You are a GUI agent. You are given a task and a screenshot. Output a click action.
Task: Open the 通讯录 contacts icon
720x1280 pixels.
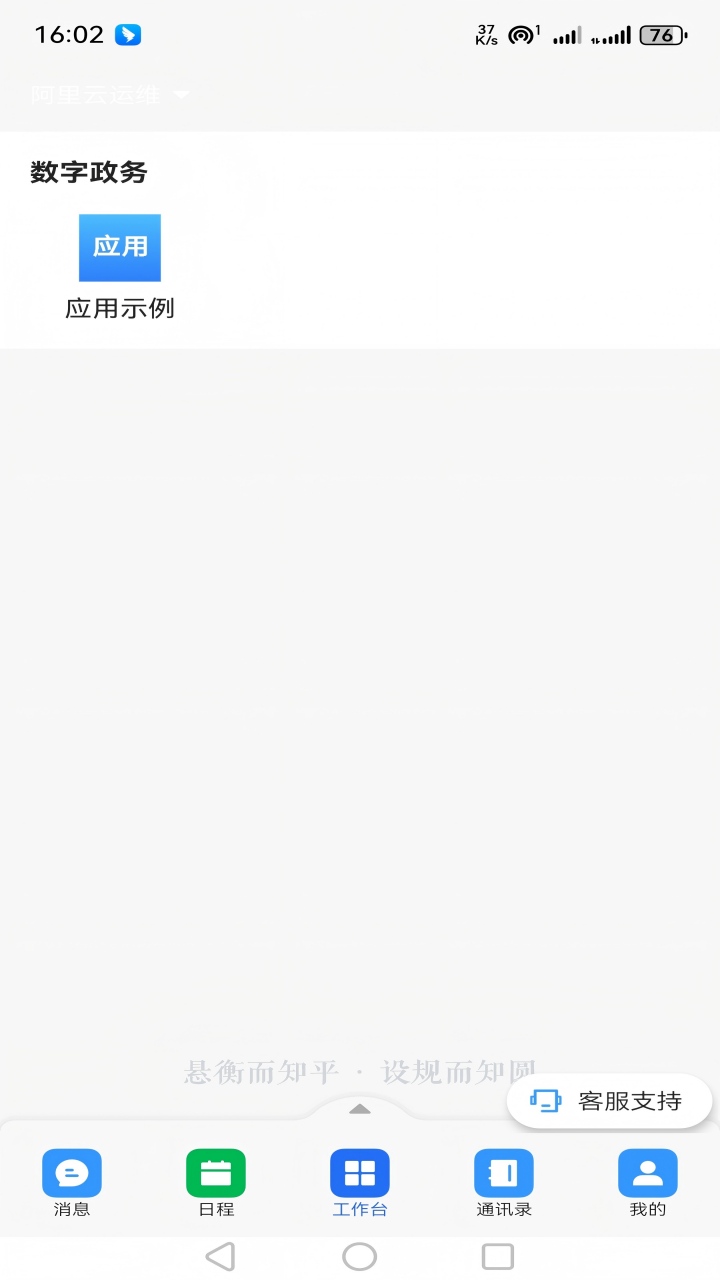pyautogui.click(x=503, y=1172)
